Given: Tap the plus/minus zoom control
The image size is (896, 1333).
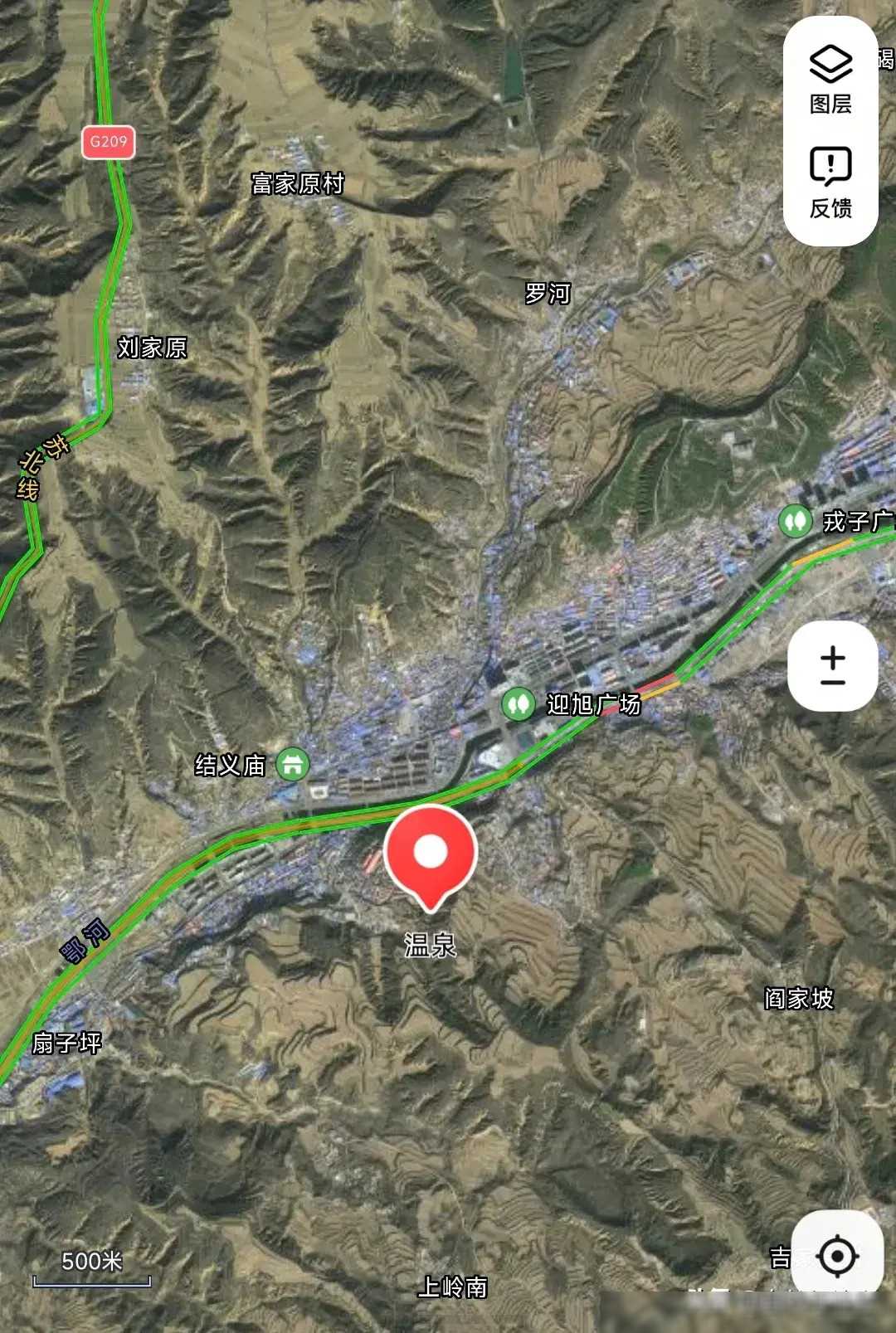Looking at the screenshot, I should pos(832,666).
